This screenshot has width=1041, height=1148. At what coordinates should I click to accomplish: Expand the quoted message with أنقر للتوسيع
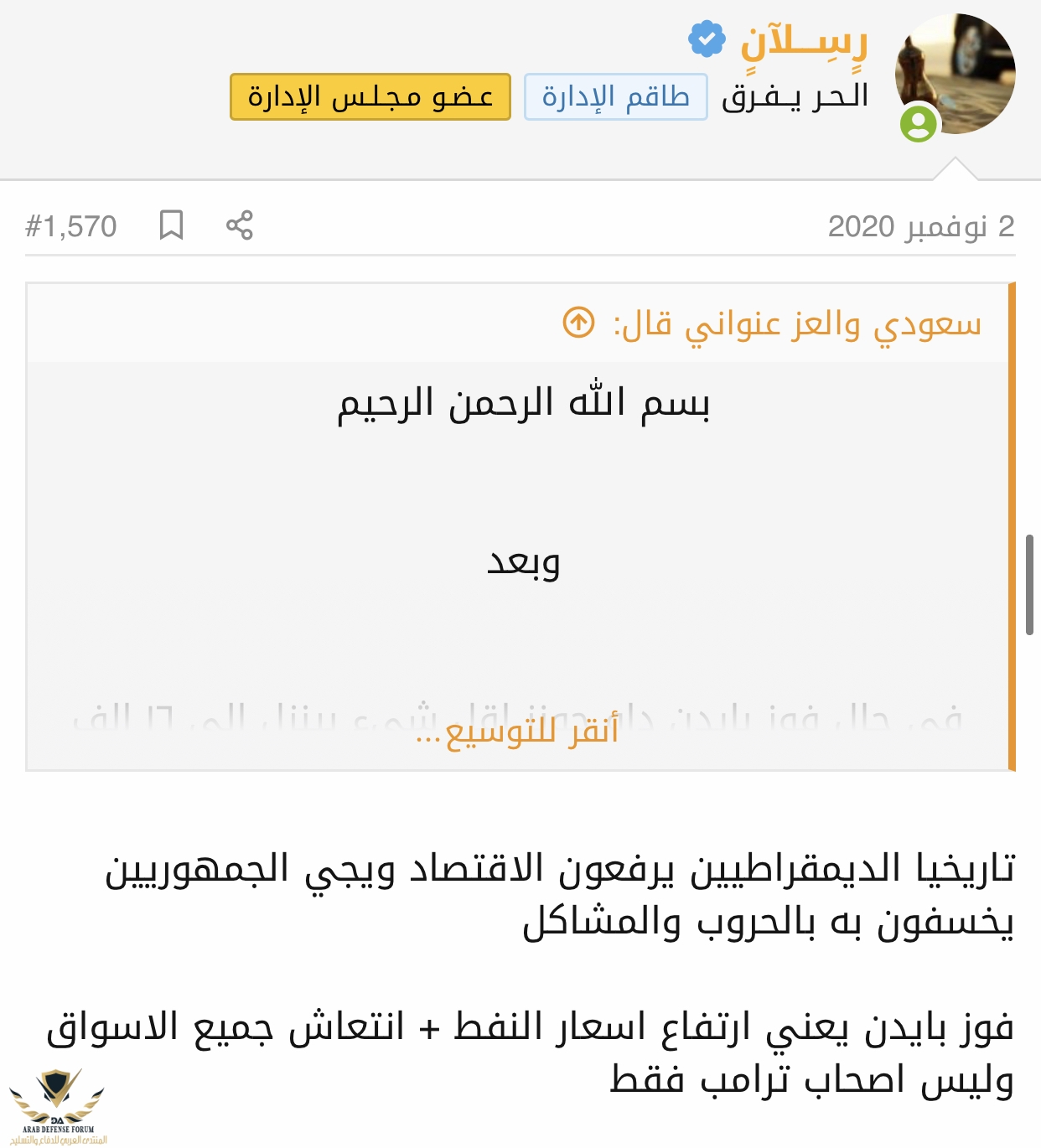517,731
